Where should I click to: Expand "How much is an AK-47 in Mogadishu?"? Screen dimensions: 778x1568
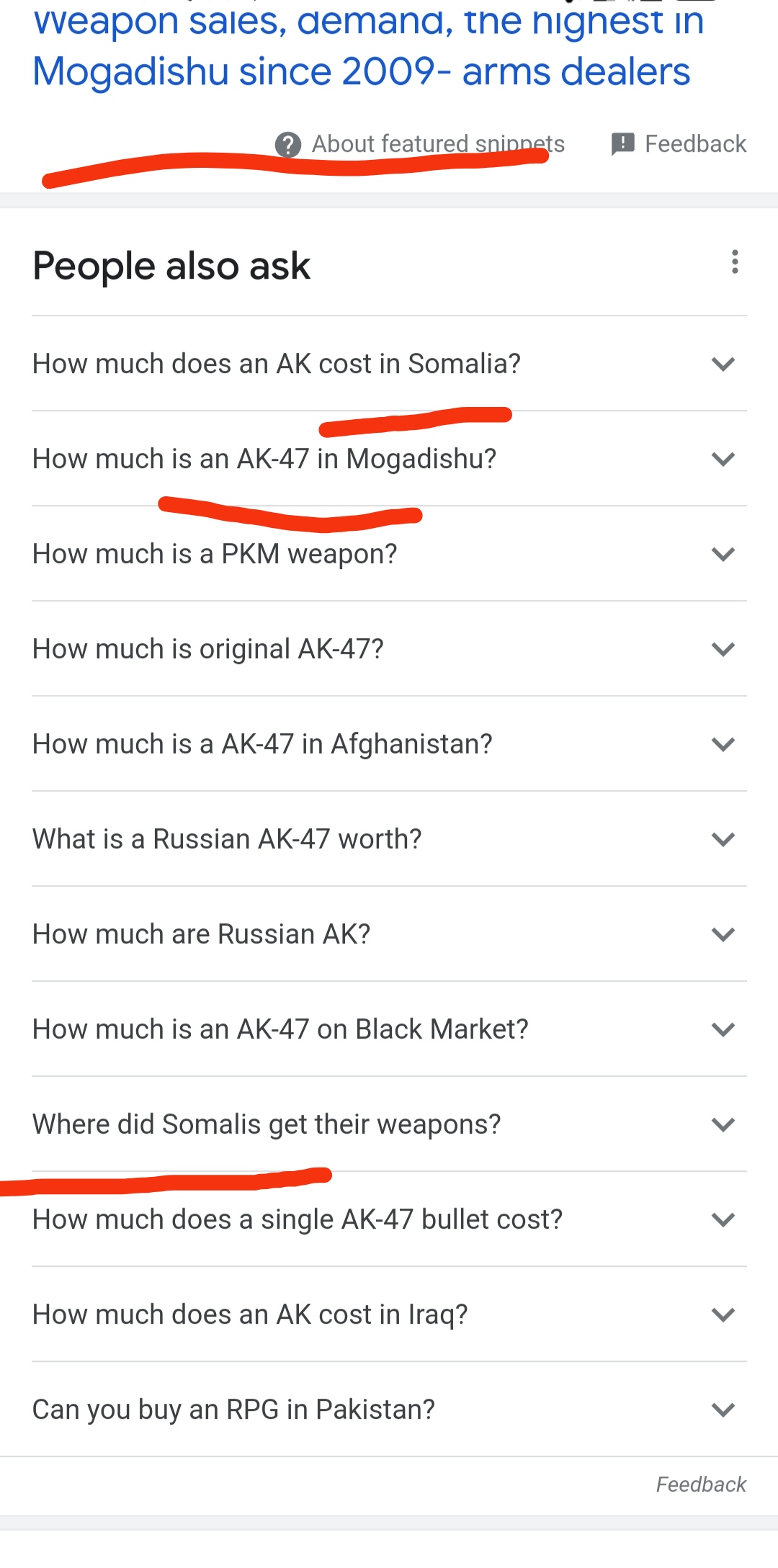(389, 459)
